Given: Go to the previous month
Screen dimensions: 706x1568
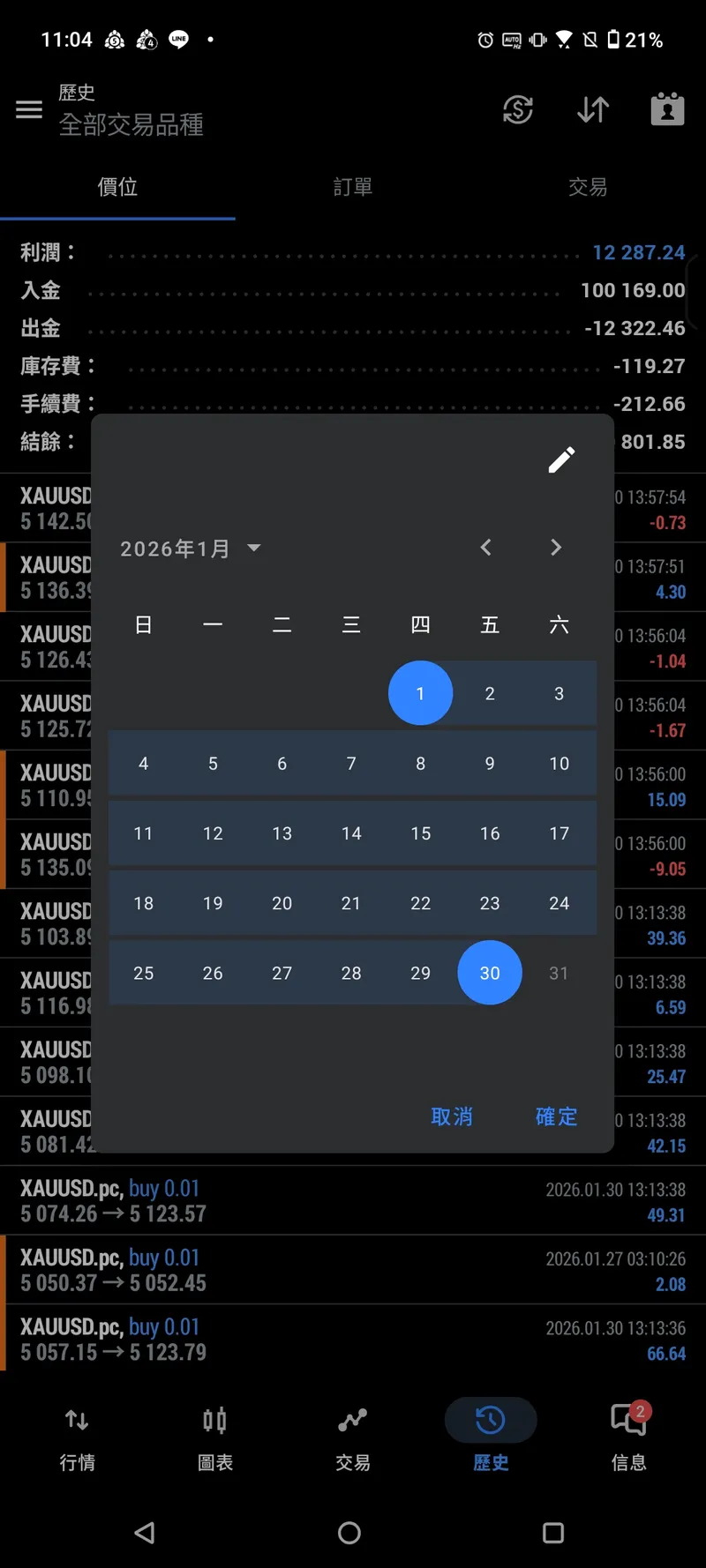Looking at the screenshot, I should click(x=485, y=548).
